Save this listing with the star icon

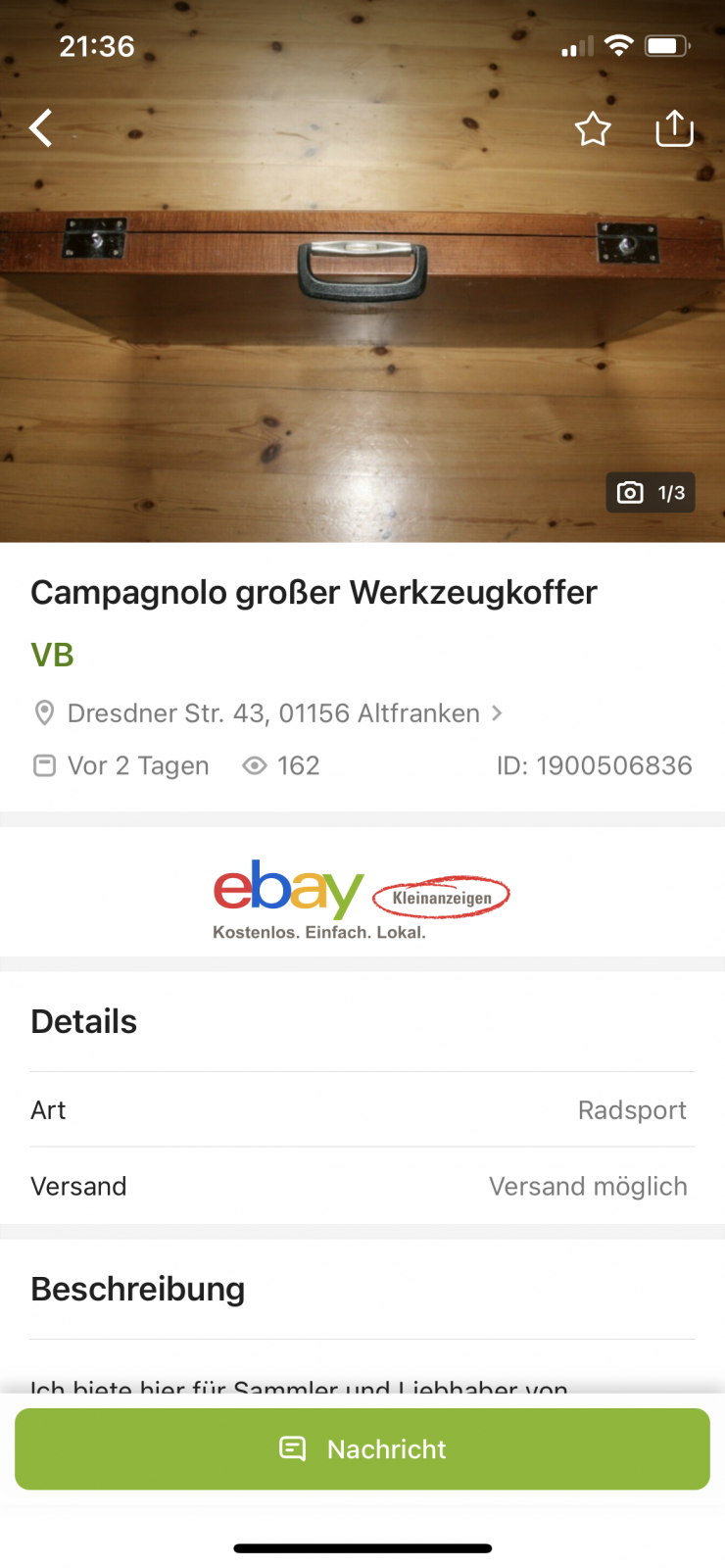[593, 129]
